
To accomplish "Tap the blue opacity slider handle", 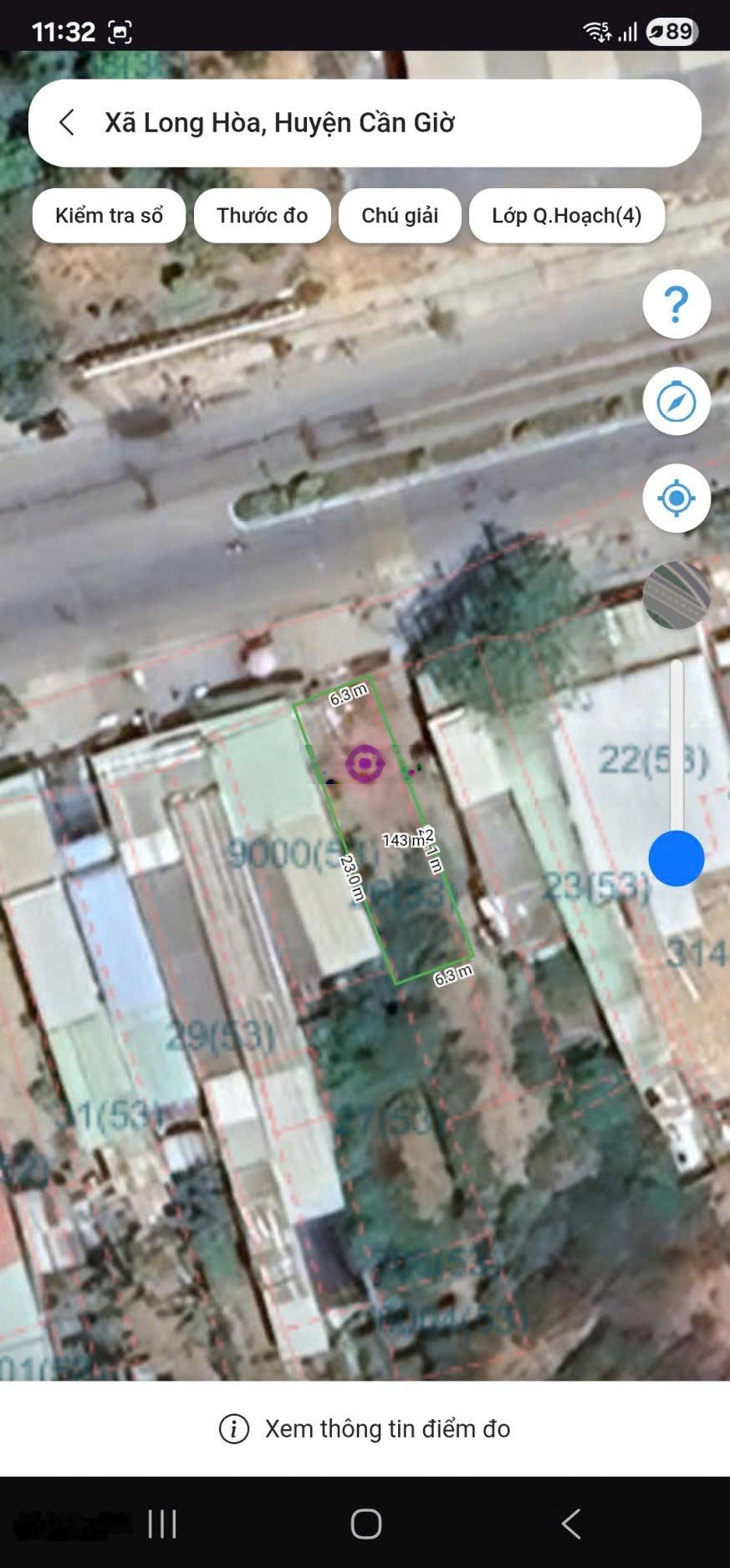I will click(x=676, y=858).
